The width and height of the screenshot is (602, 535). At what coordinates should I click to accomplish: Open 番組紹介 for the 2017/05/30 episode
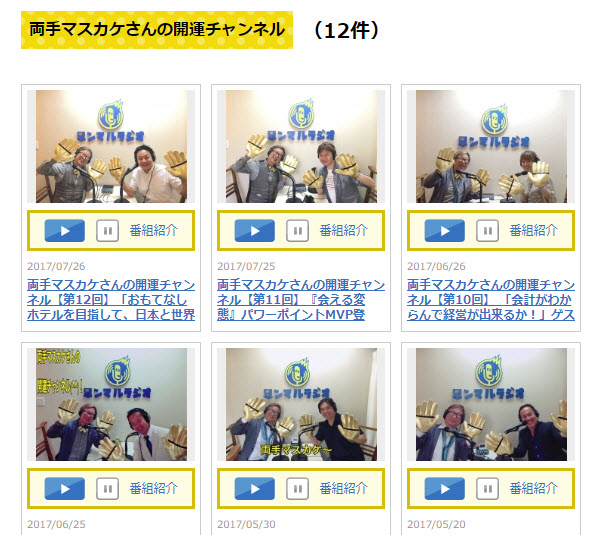tap(343, 488)
